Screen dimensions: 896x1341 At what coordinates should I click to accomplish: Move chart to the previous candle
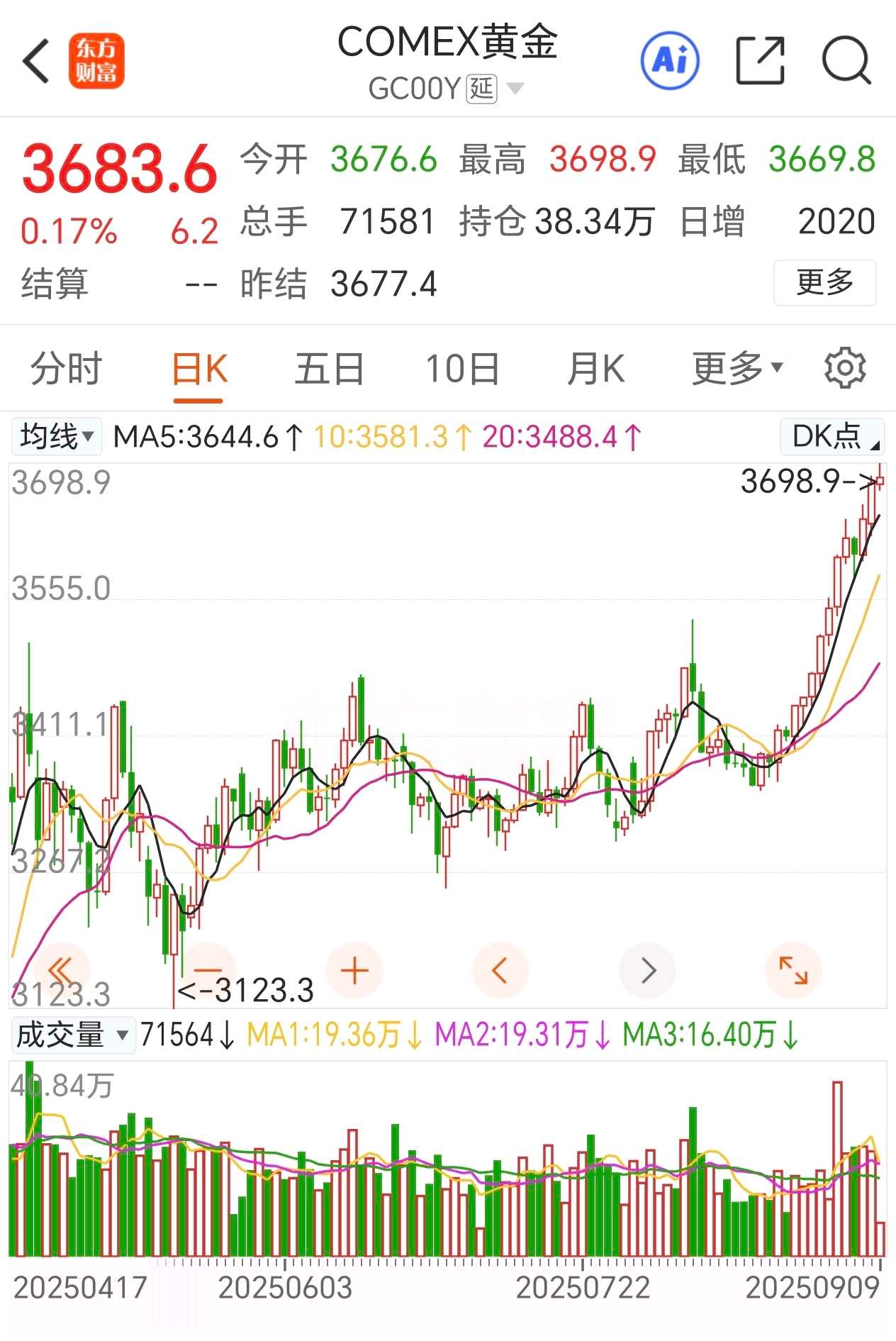tap(500, 970)
